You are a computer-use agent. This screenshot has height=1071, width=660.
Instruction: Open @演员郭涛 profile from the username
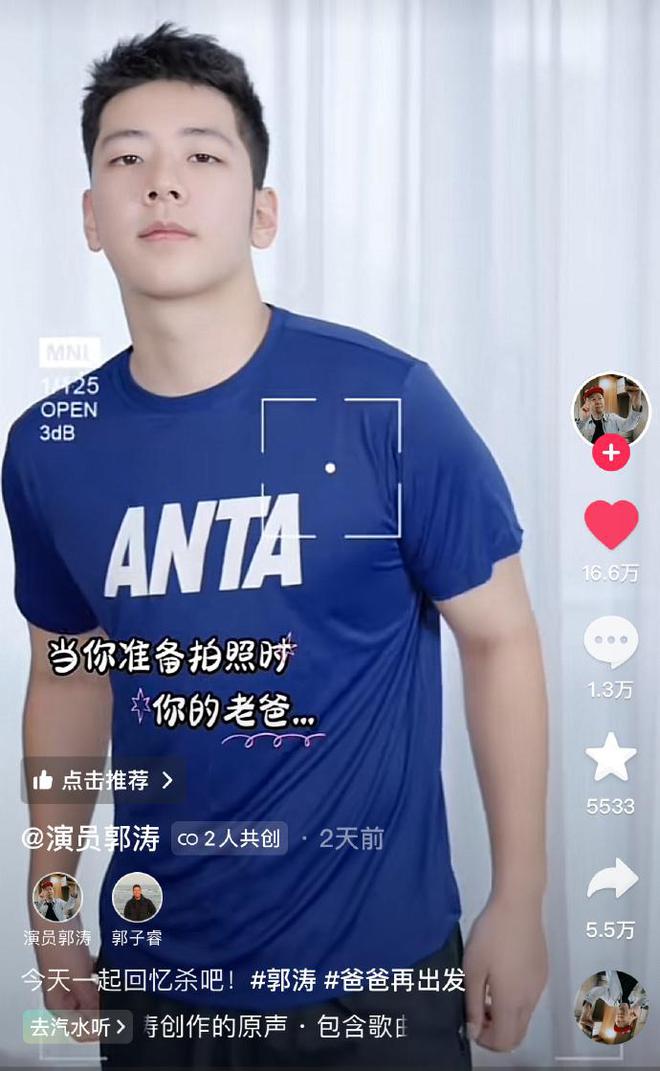coord(91,838)
